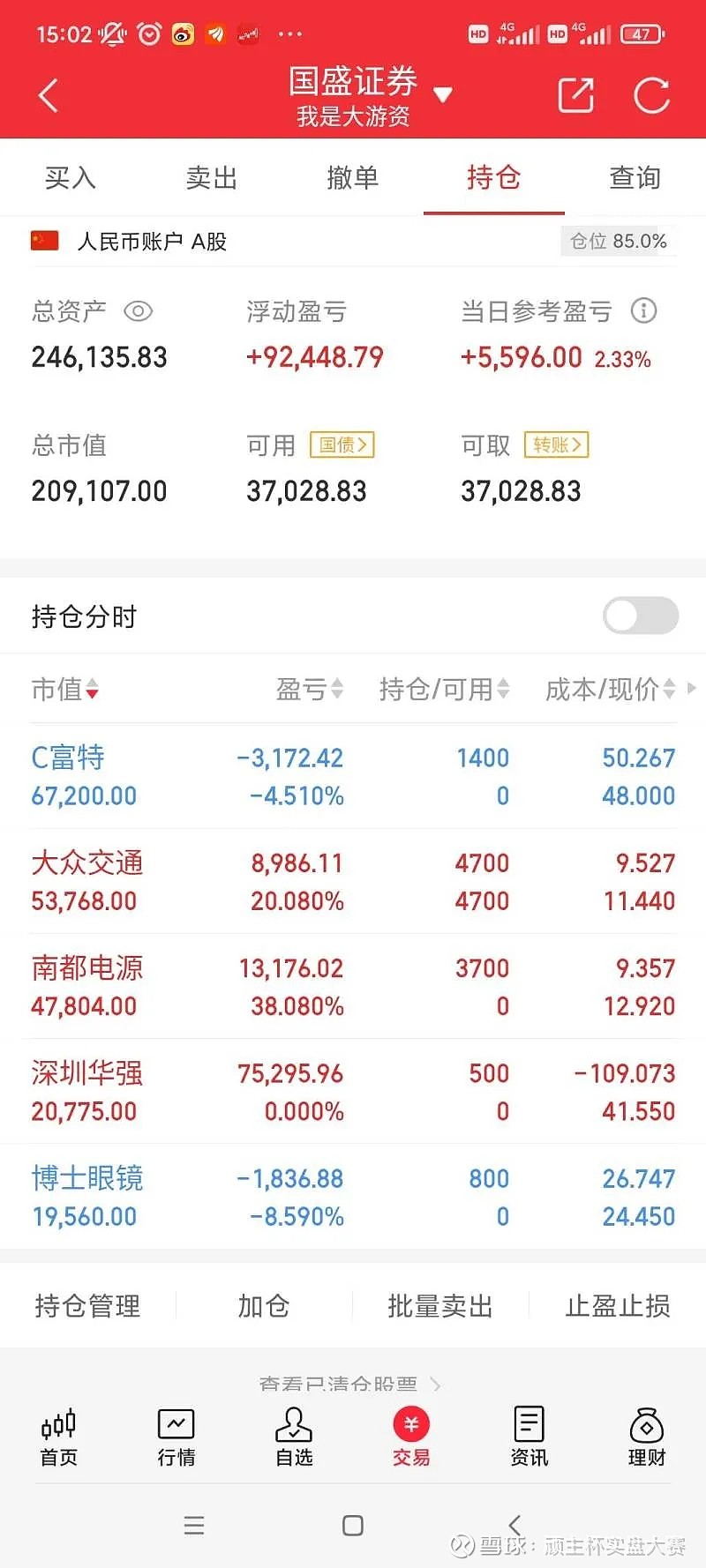Open the 国盛证券 account dropdown
The height and width of the screenshot is (1568, 706).
[443, 94]
